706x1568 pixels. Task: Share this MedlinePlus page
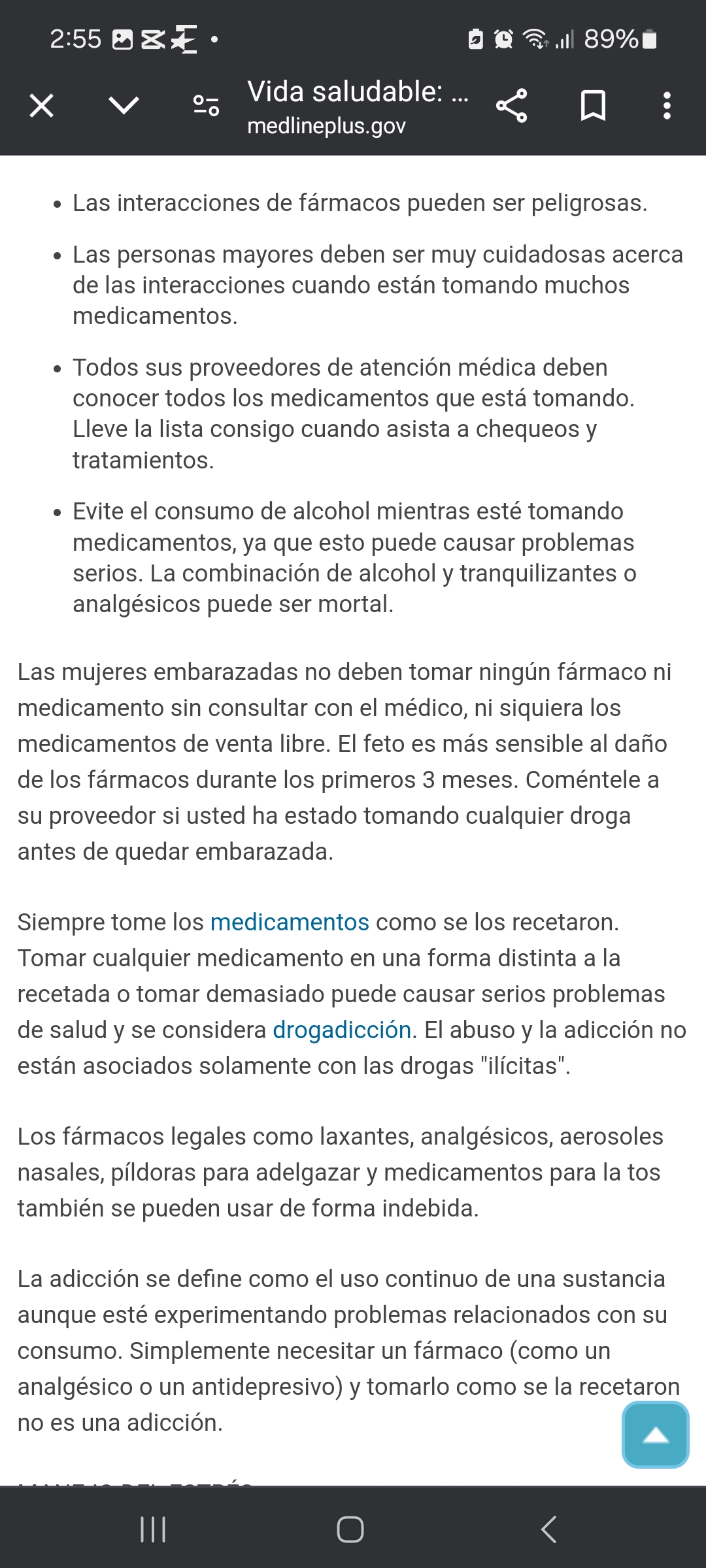coord(511,105)
